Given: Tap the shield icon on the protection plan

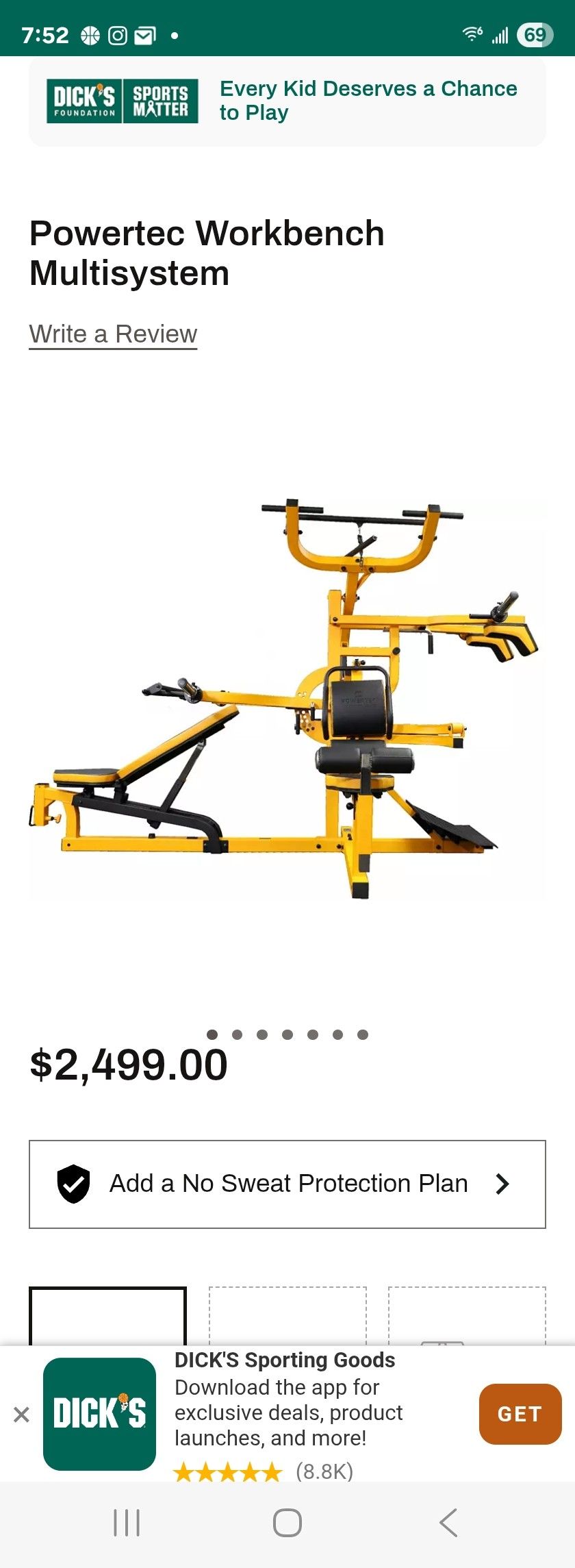Looking at the screenshot, I should [73, 1183].
